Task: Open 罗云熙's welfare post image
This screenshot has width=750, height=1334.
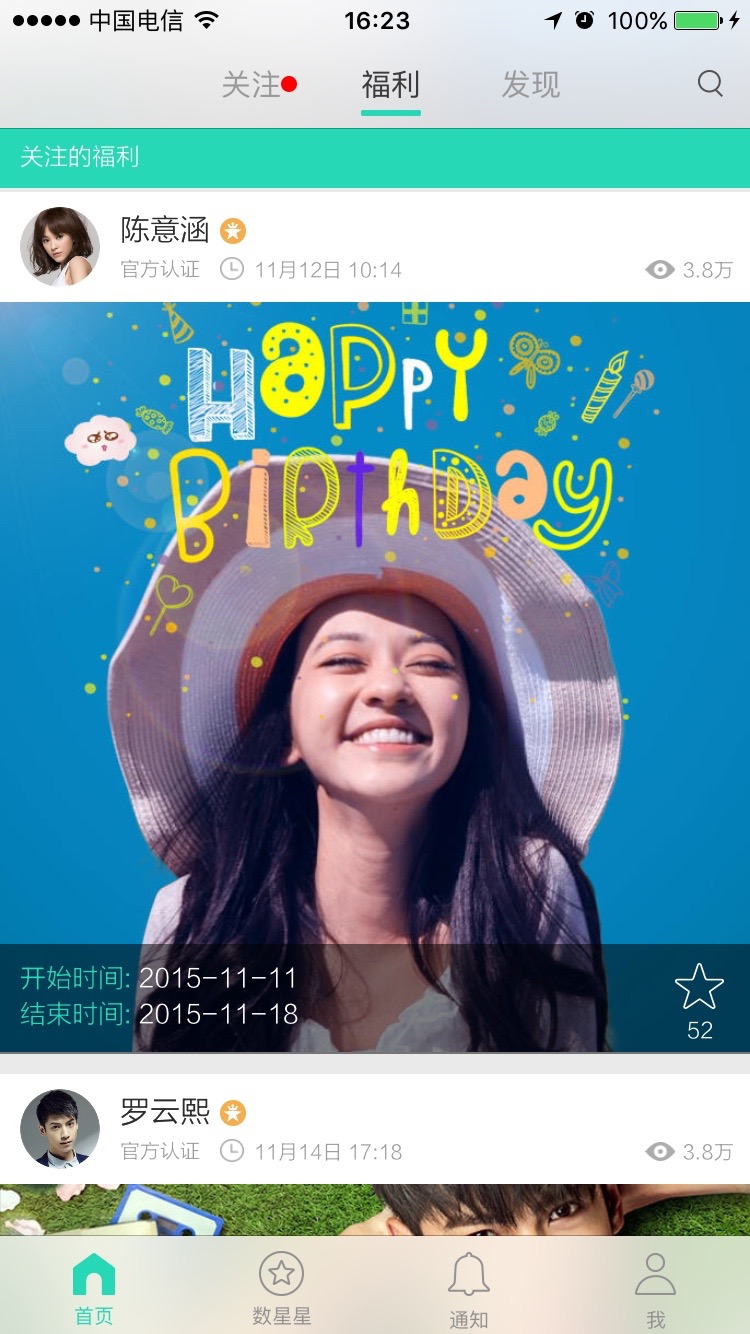Action: pyautogui.click(x=375, y=1210)
